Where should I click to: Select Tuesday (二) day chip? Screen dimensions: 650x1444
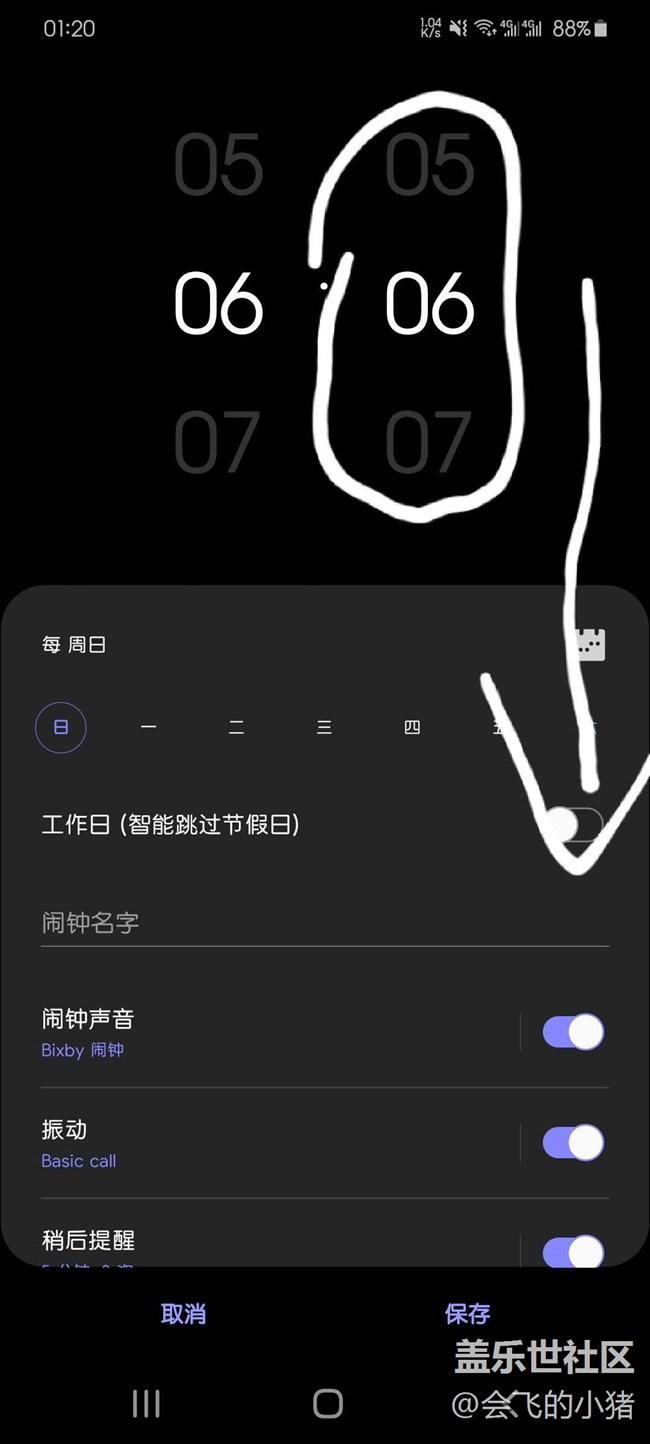[x=236, y=728]
